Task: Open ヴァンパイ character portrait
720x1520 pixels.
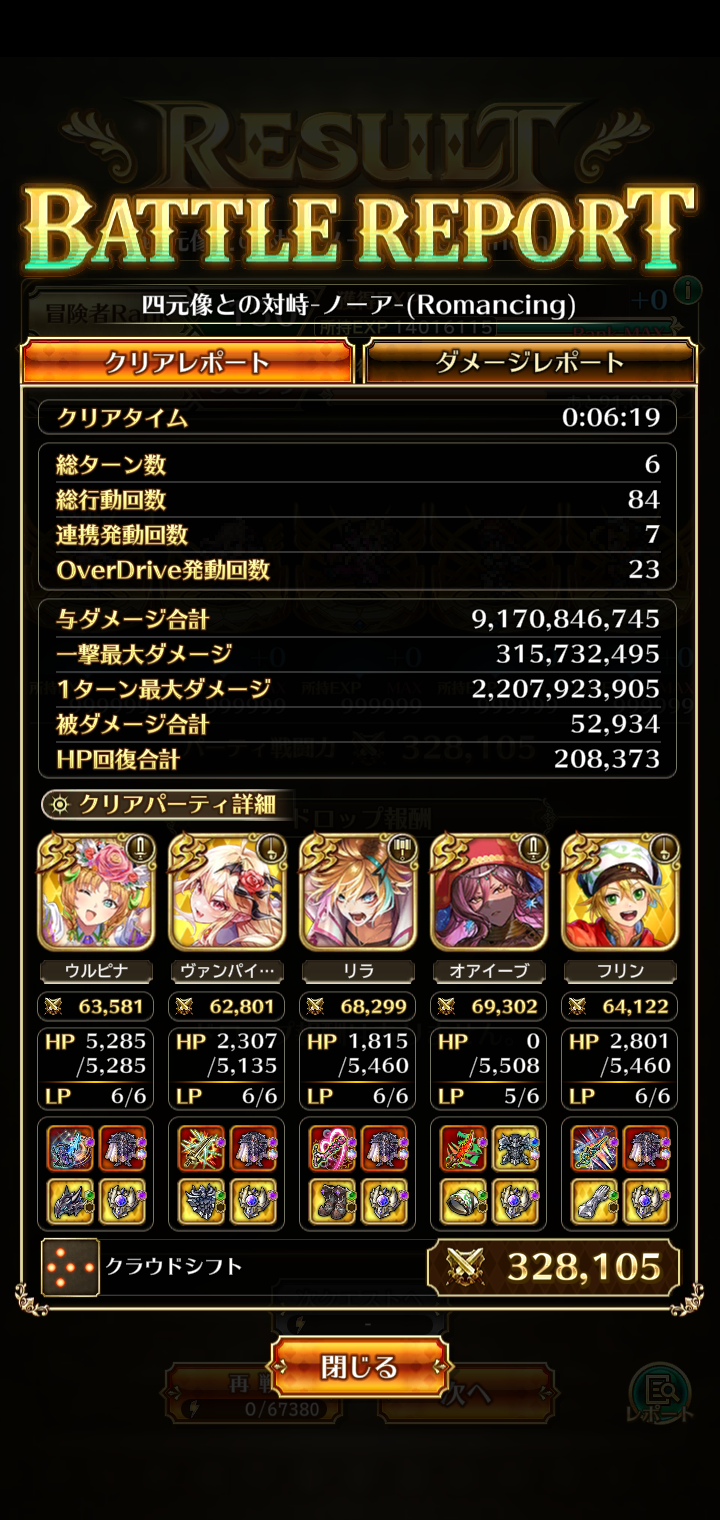Action: (227, 892)
